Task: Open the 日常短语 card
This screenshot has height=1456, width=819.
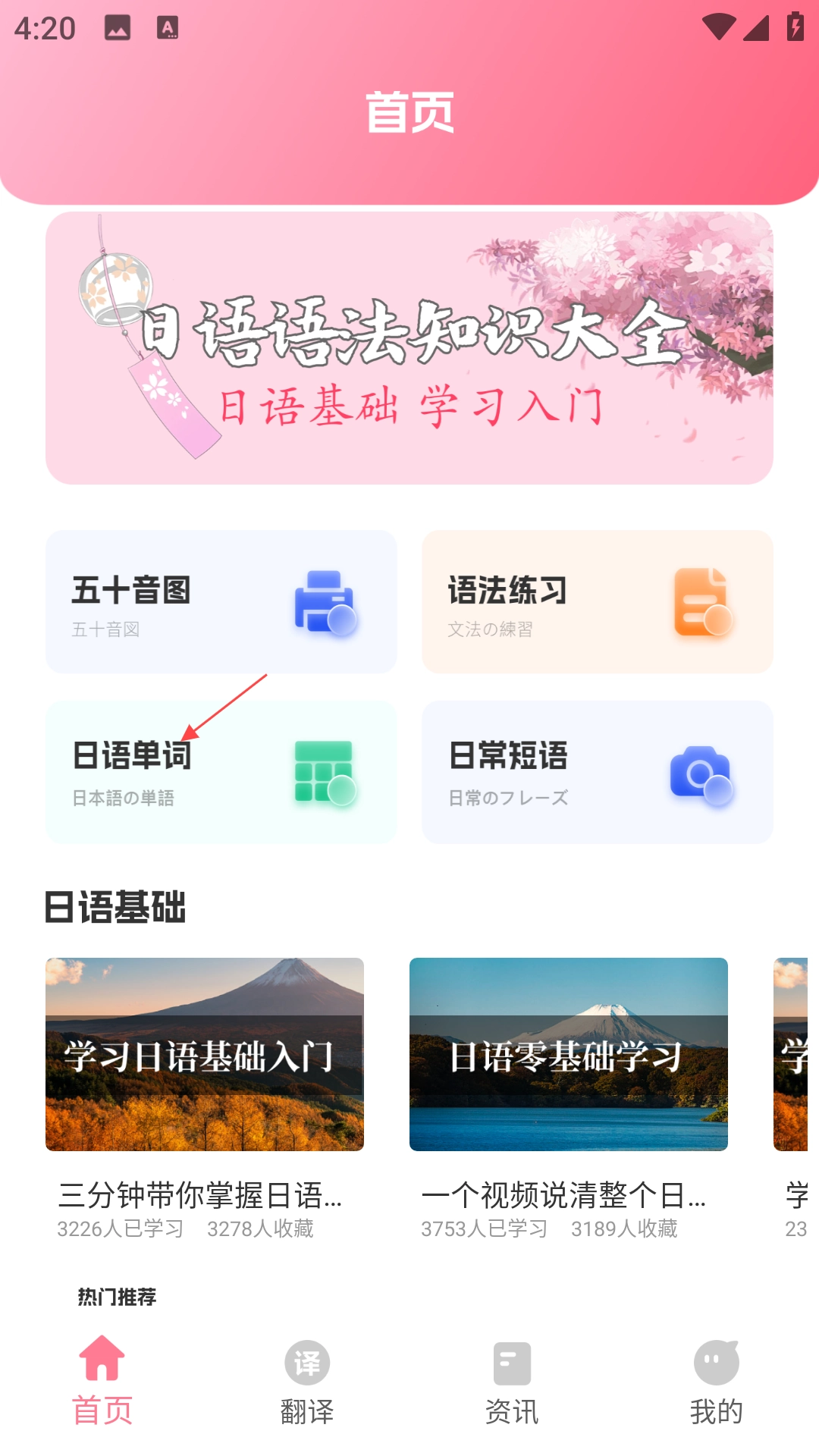Action: tap(598, 771)
